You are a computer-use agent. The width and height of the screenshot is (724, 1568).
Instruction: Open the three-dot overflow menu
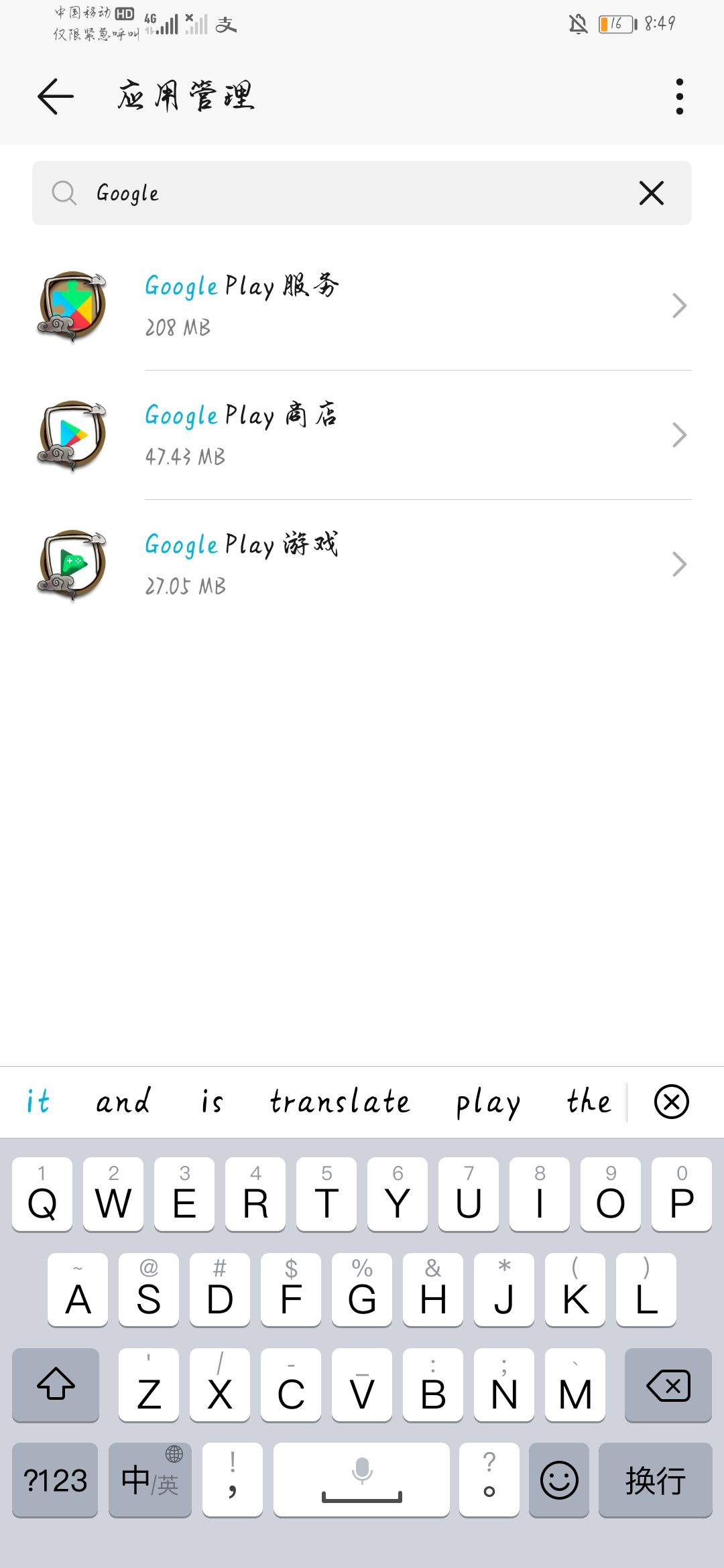(x=679, y=96)
